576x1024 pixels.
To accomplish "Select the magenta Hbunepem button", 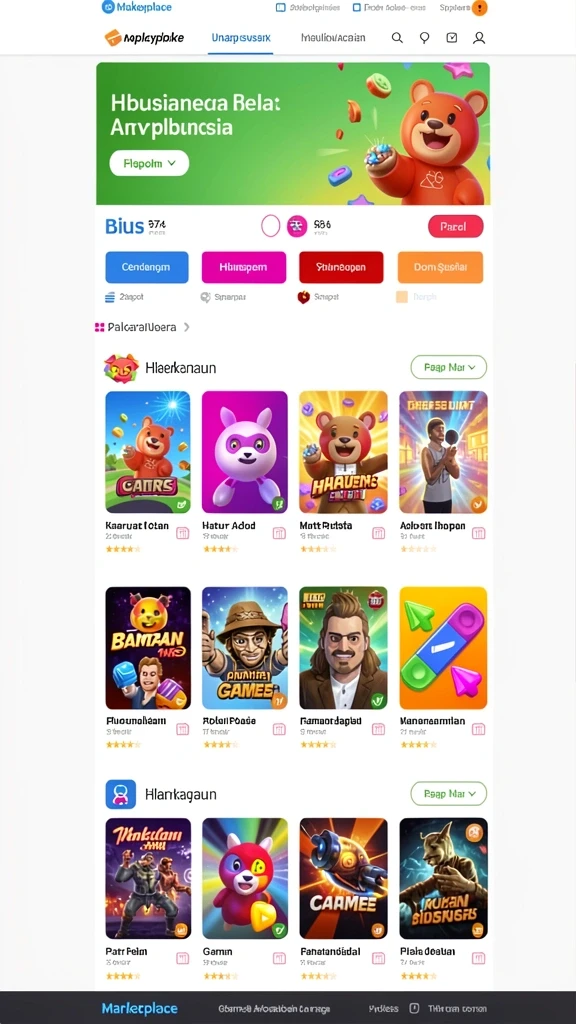I will [244, 267].
